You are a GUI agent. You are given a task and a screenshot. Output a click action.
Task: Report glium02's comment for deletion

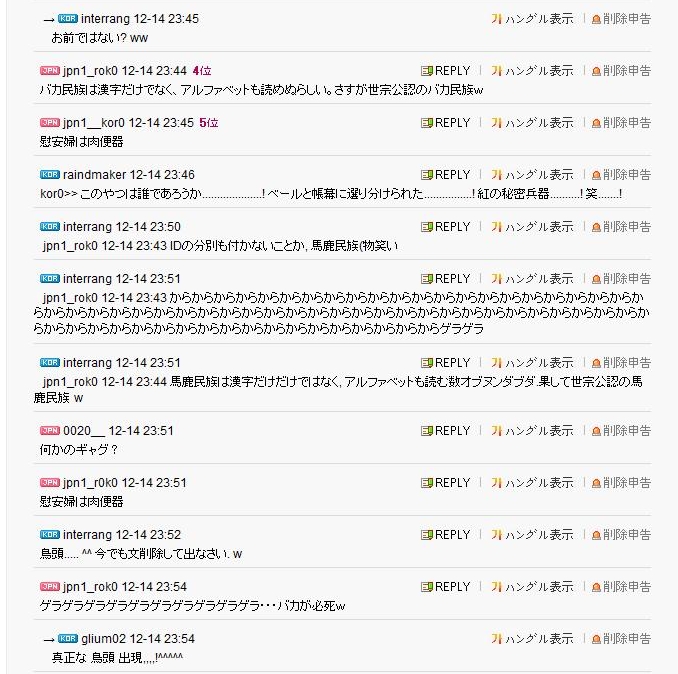pyautogui.click(x=621, y=639)
